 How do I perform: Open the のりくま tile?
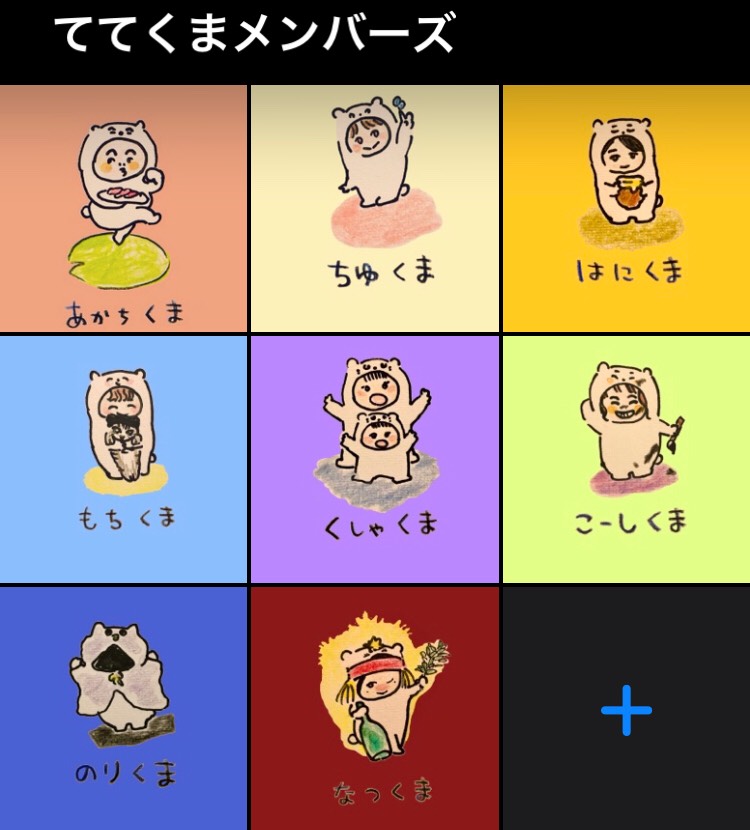124,707
